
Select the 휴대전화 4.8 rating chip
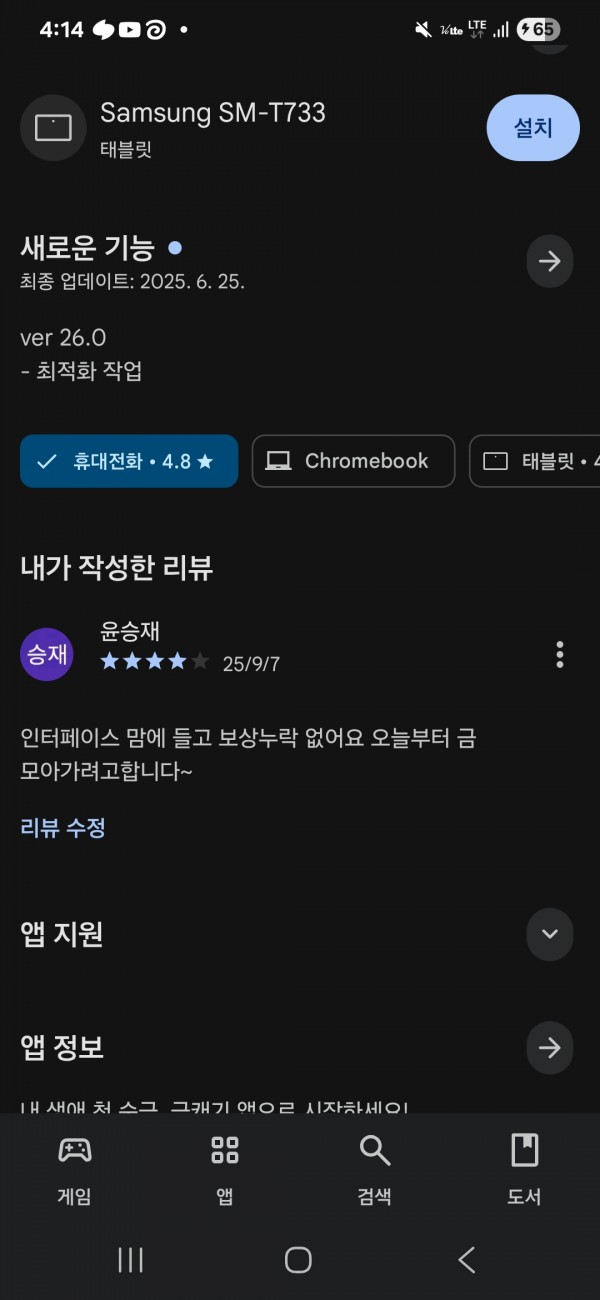coord(129,461)
